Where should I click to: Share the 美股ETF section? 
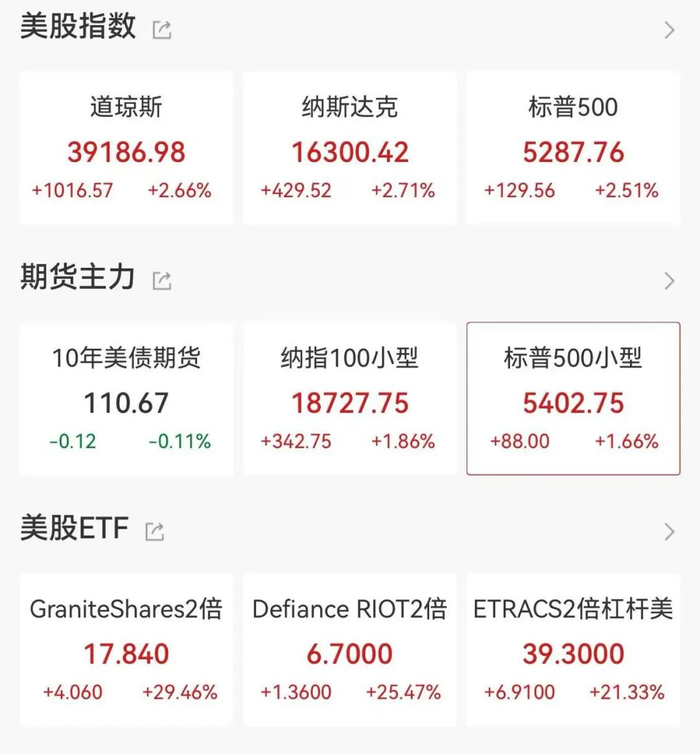155,531
